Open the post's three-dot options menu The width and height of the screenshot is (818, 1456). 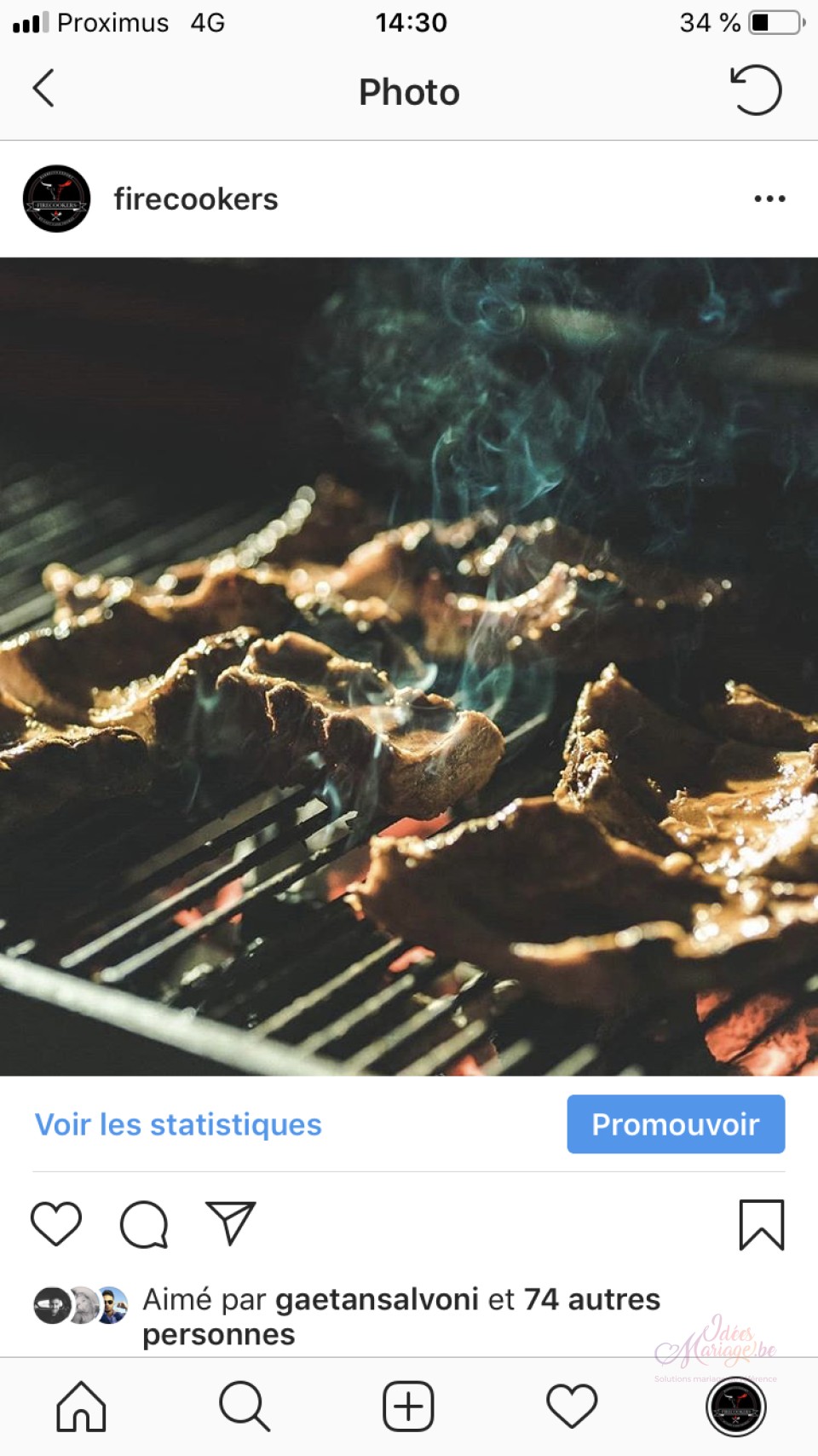click(769, 199)
